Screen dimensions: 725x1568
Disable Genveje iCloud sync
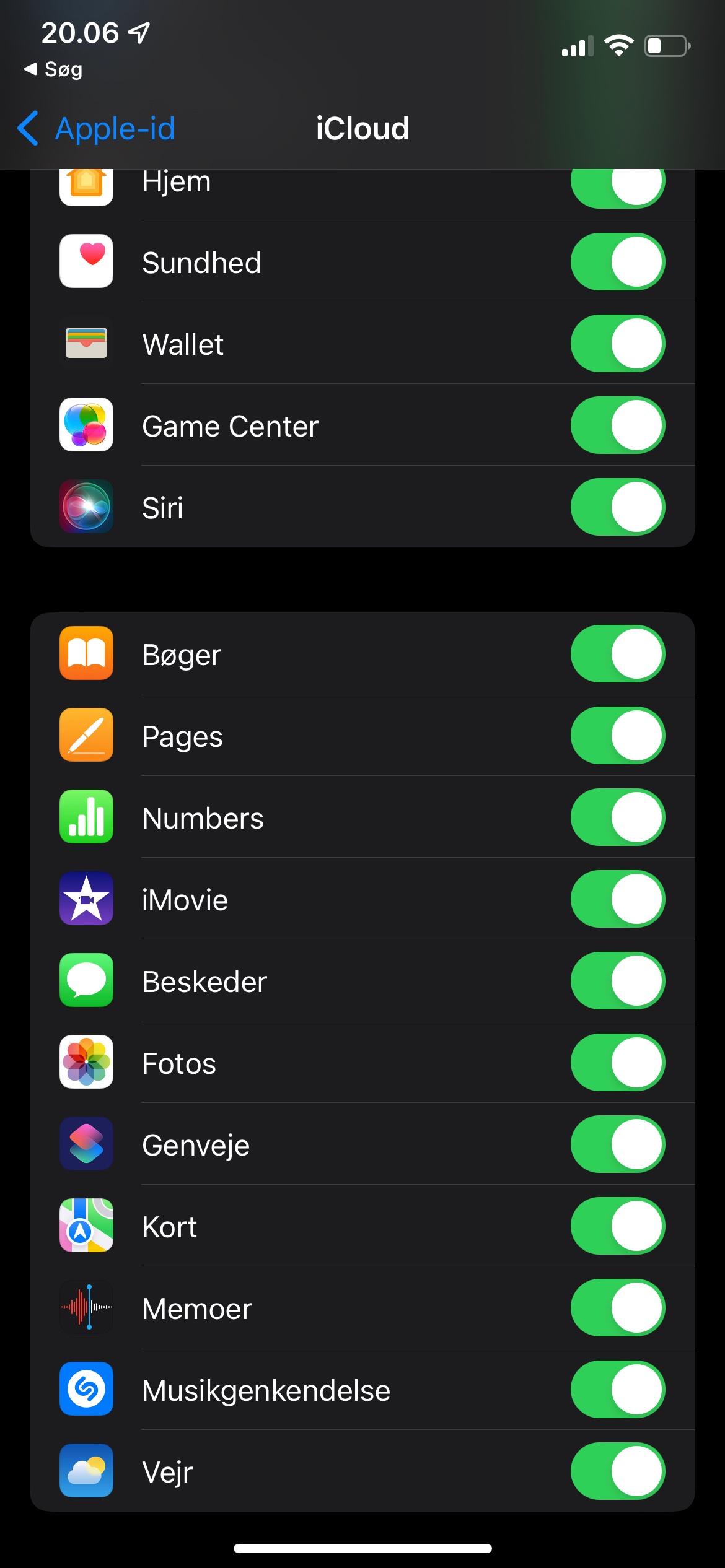(617, 1144)
